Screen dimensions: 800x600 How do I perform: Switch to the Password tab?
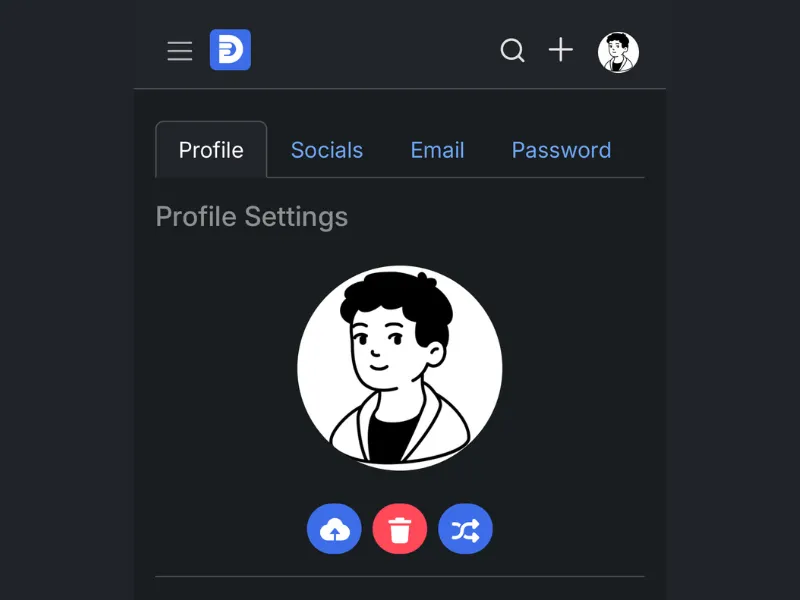click(561, 150)
